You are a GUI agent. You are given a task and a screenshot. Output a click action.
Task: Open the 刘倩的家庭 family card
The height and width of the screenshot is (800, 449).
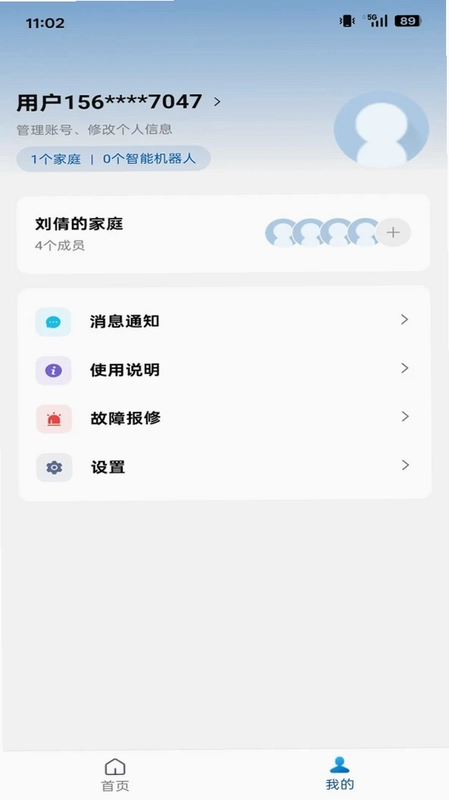(223, 233)
